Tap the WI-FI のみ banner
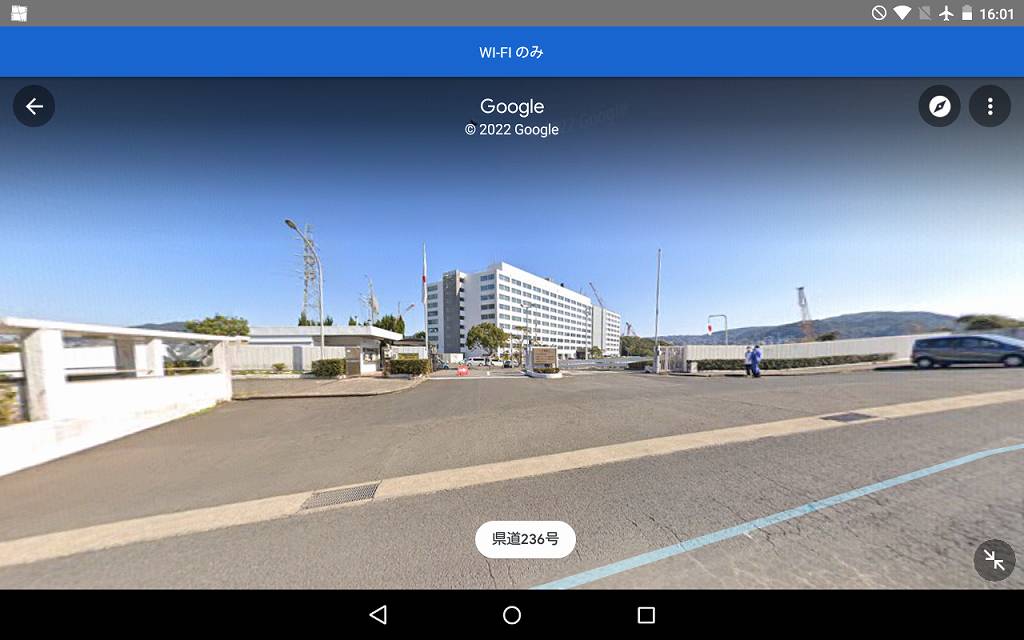 (511, 52)
